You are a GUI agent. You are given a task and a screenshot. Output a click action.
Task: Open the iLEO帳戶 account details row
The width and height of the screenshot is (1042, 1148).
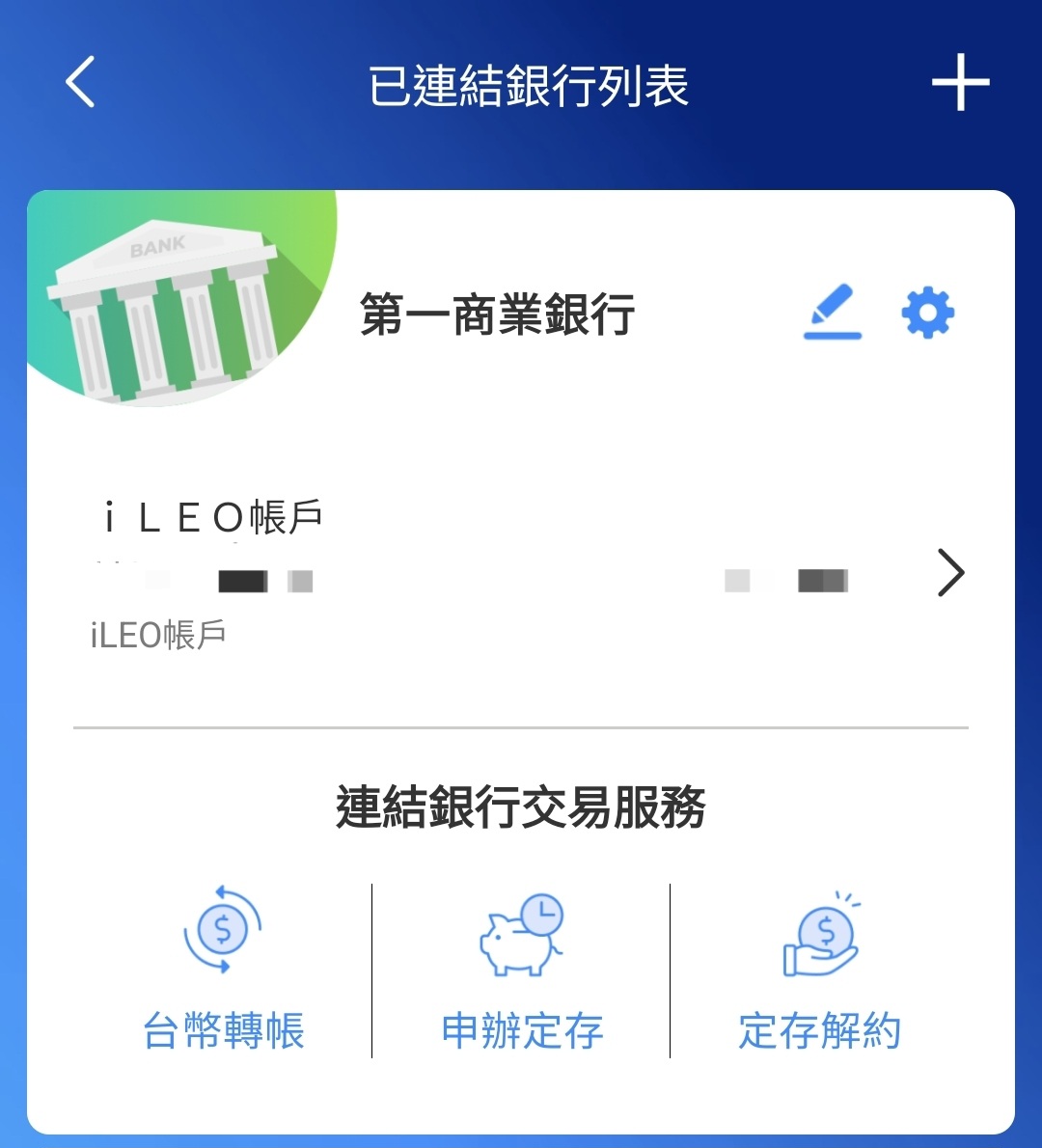[x=521, y=574]
